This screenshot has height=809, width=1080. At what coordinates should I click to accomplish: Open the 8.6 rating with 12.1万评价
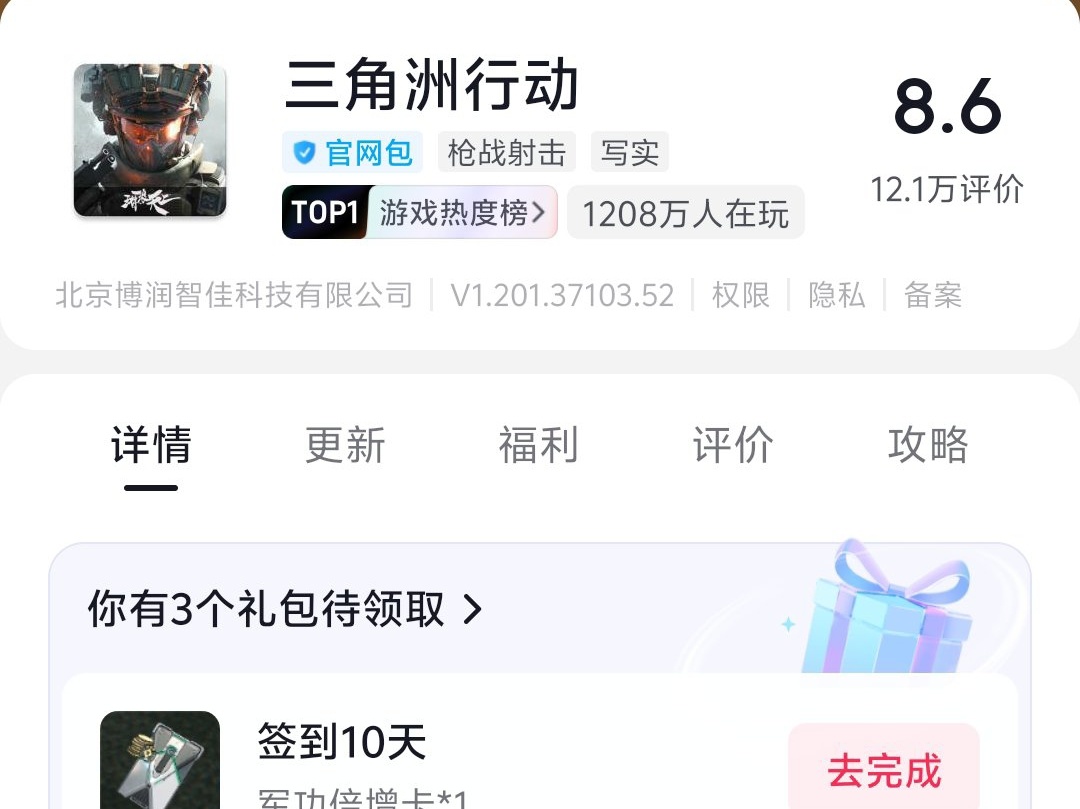(947, 140)
